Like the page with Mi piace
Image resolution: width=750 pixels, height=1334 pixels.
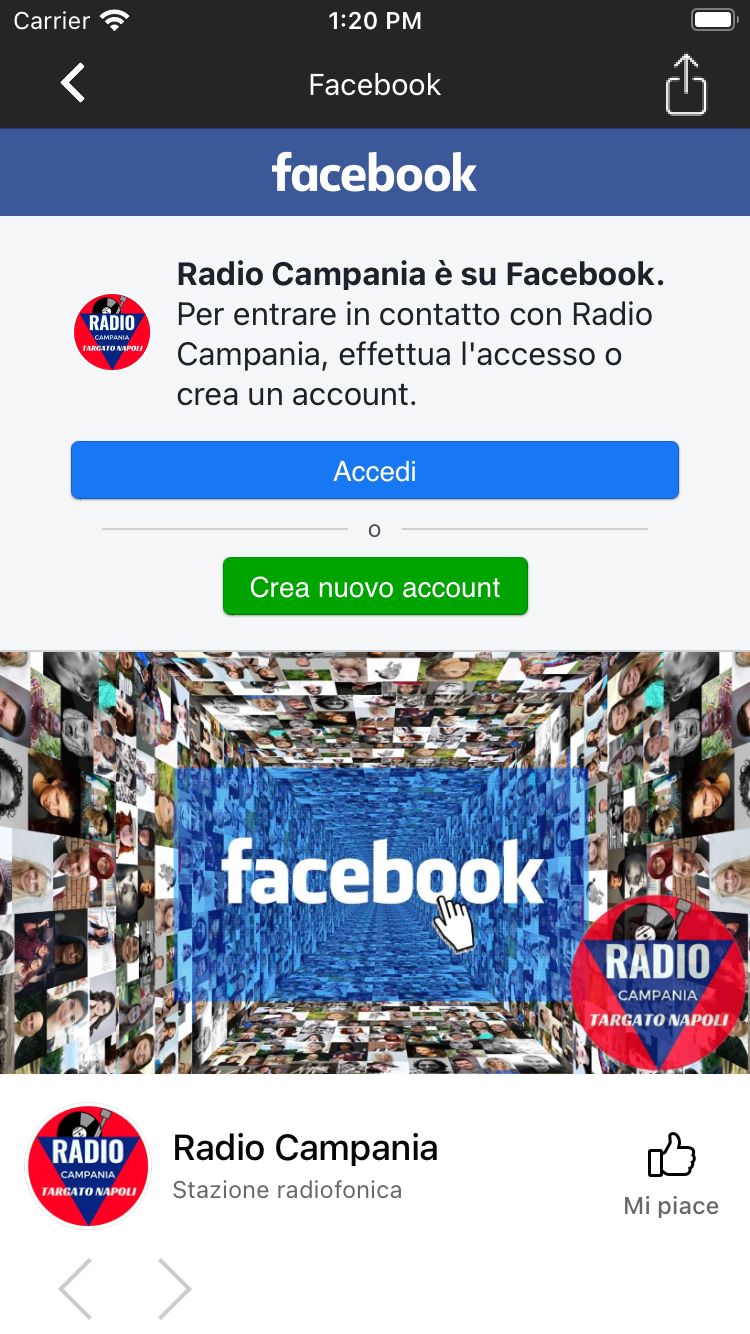click(x=671, y=1175)
